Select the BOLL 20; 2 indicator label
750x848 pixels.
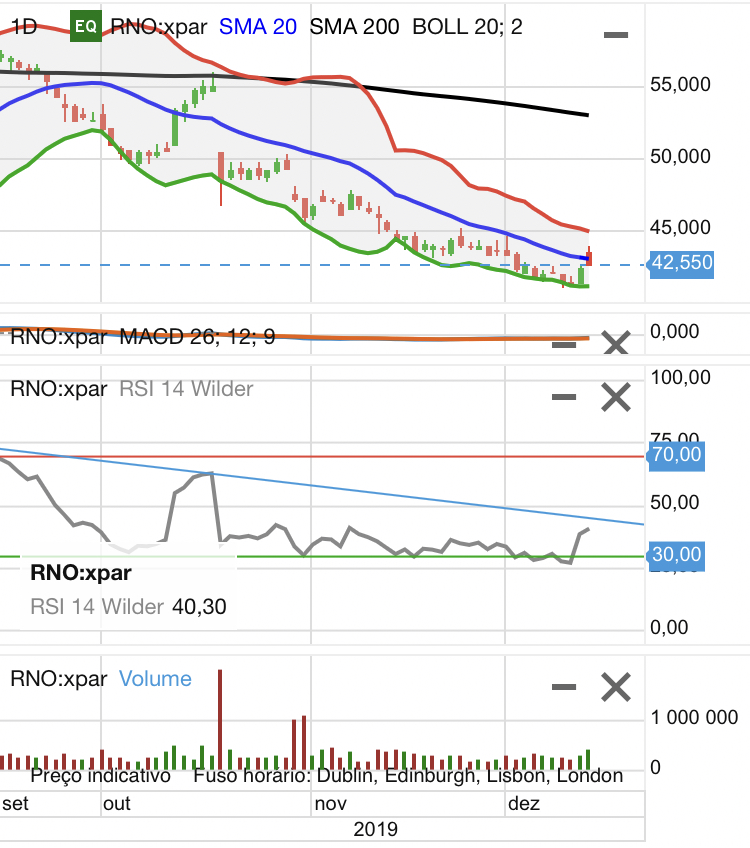[x=467, y=27]
